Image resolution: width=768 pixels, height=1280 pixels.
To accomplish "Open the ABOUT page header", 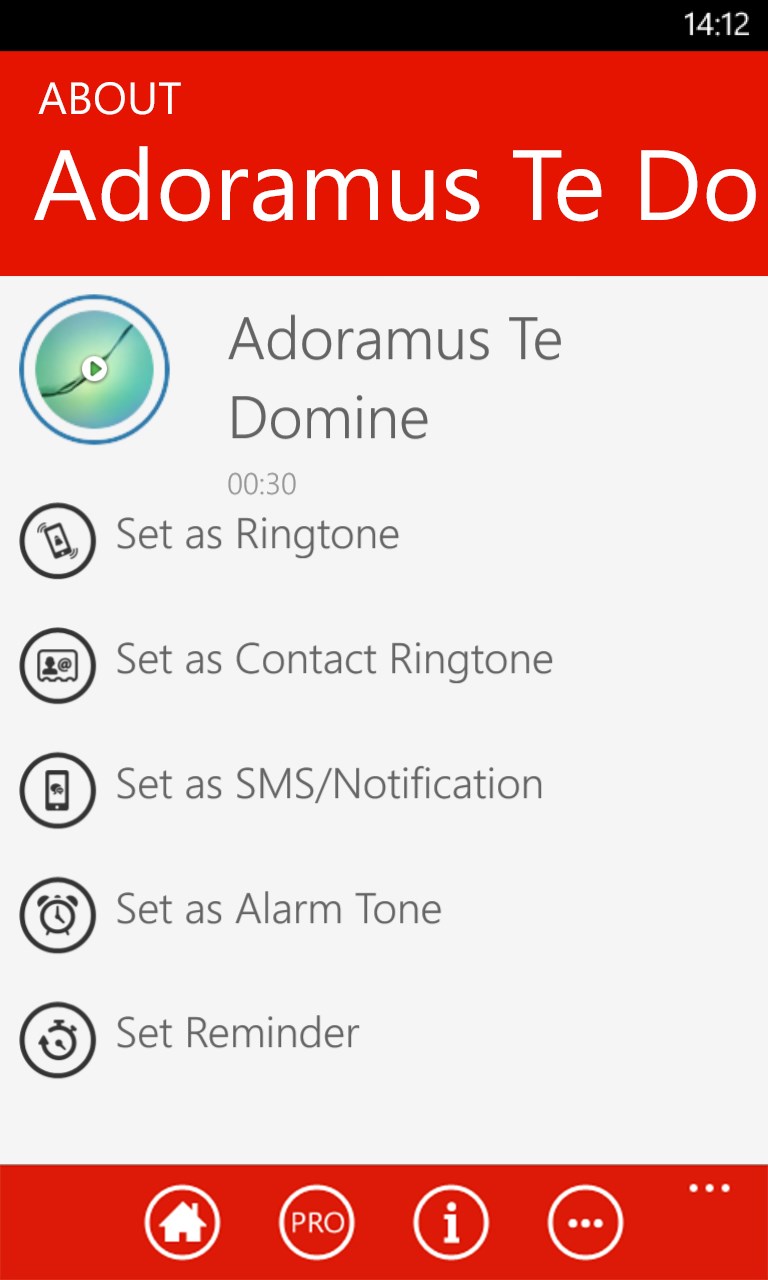I will click(110, 98).
